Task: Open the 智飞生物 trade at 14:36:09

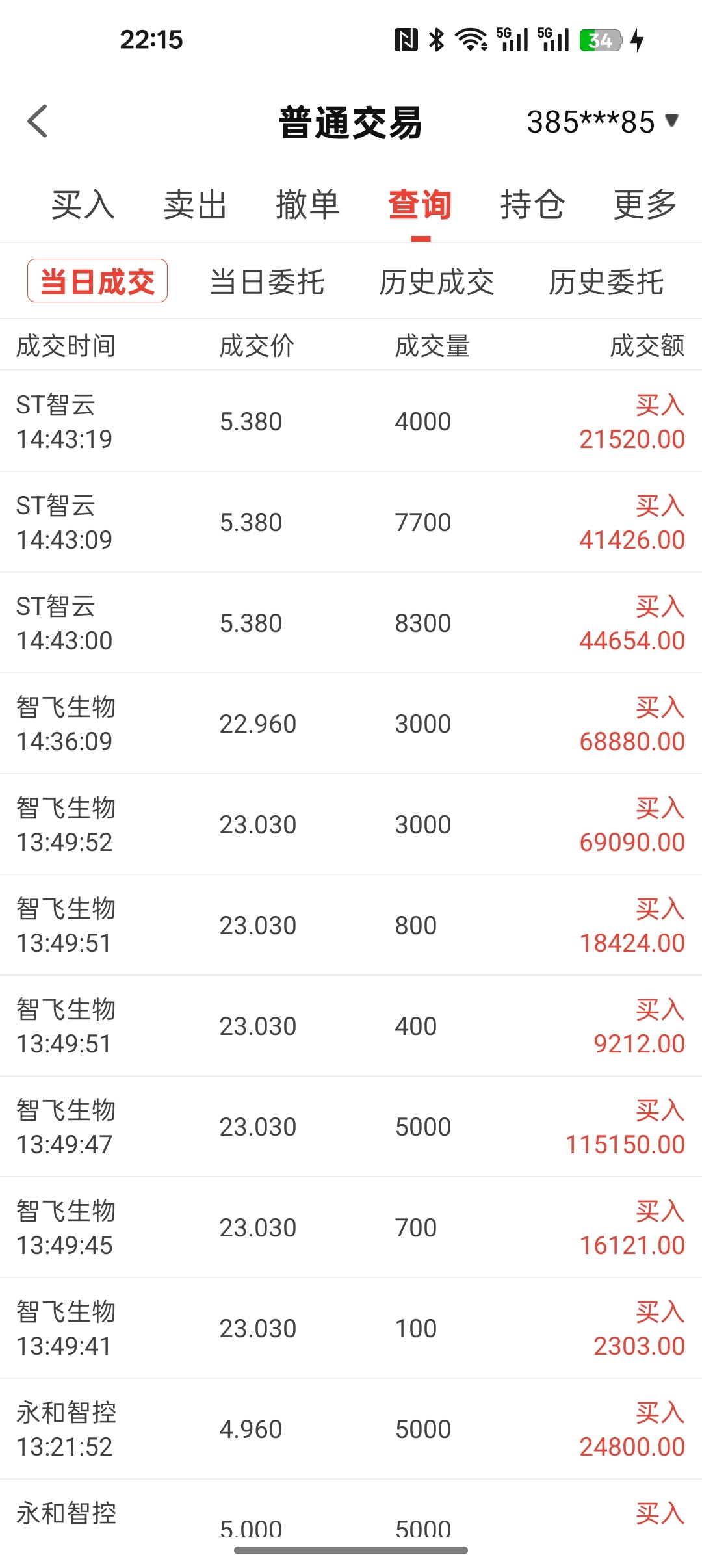Action: pyautogui.click(x=351, y=724)
